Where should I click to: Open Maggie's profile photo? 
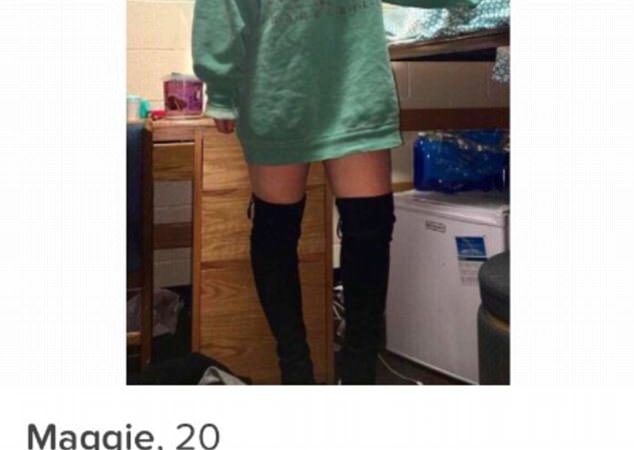click(x=318, y=192)
